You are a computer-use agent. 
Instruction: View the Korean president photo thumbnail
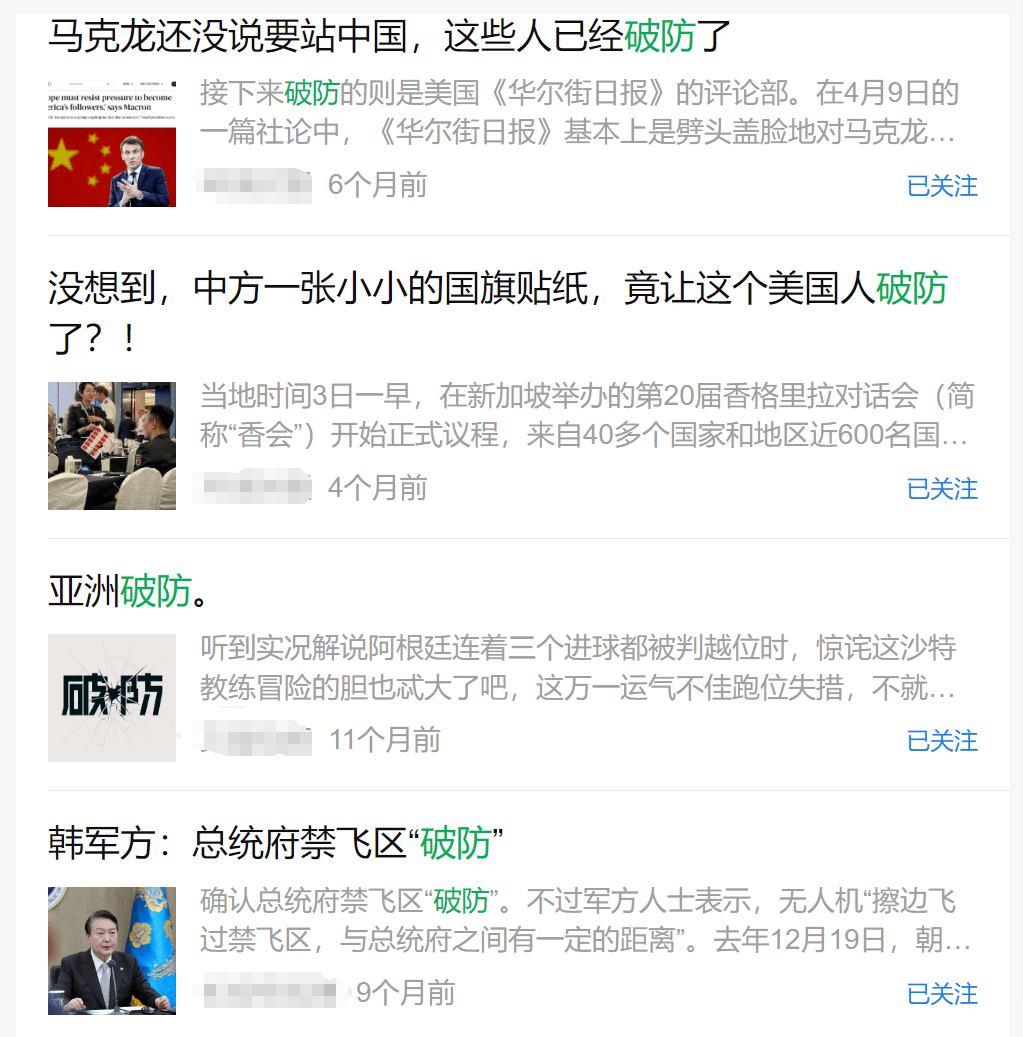[x=112, y=950]
